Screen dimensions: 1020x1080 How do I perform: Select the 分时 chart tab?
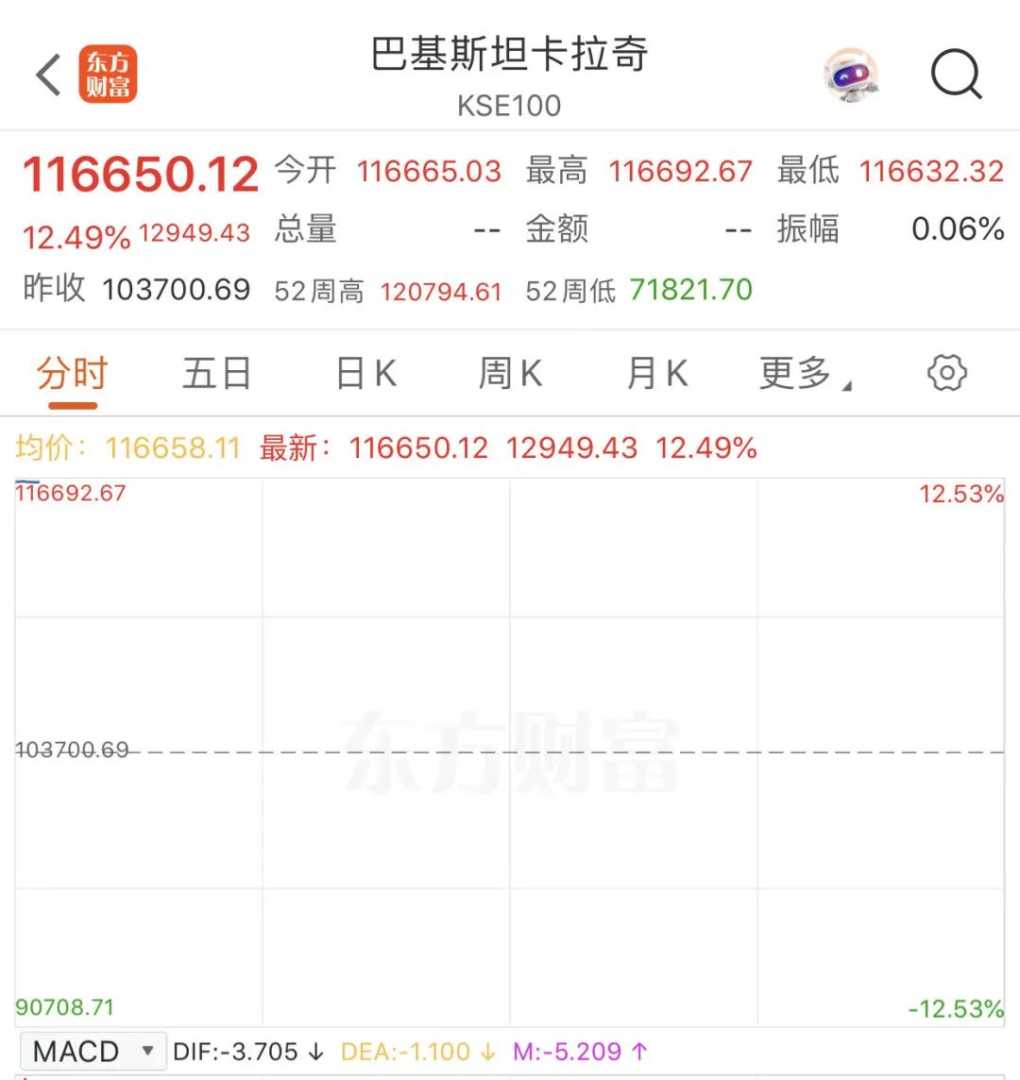coord(72,374)
